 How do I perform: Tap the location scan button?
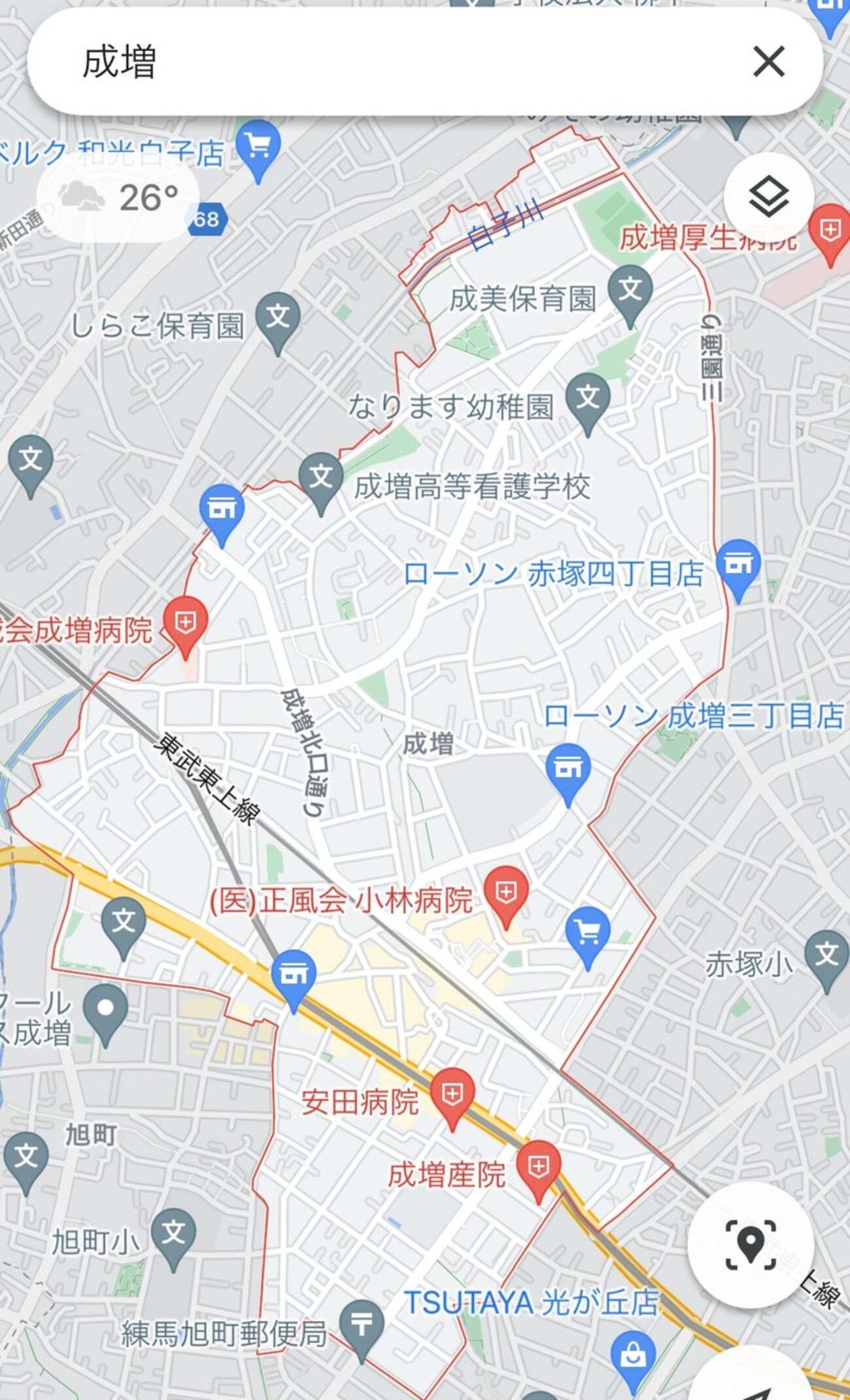pyautogui.click(x=751, y=1244)
